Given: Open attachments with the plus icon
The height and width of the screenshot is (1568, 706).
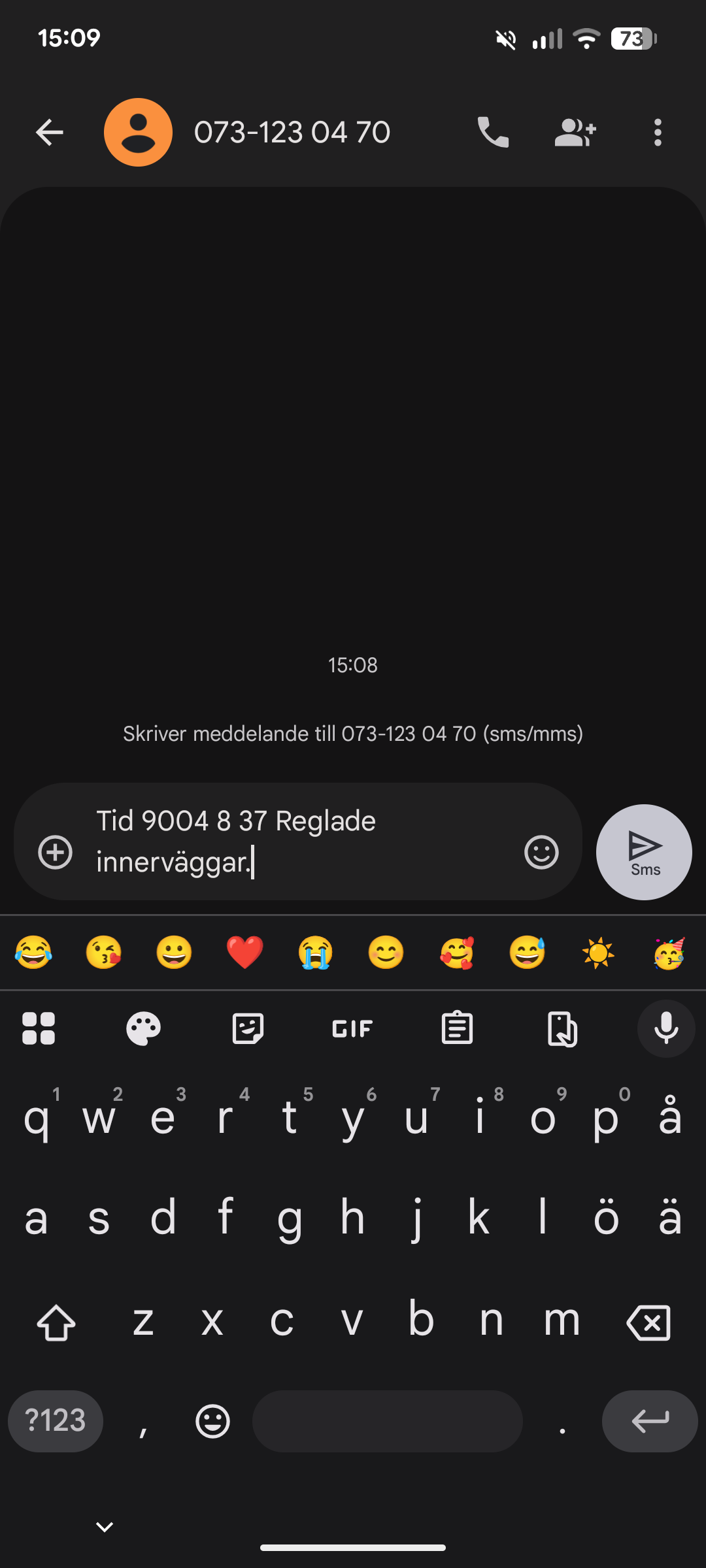Looking at the screenshot, I should click(56, 852).
